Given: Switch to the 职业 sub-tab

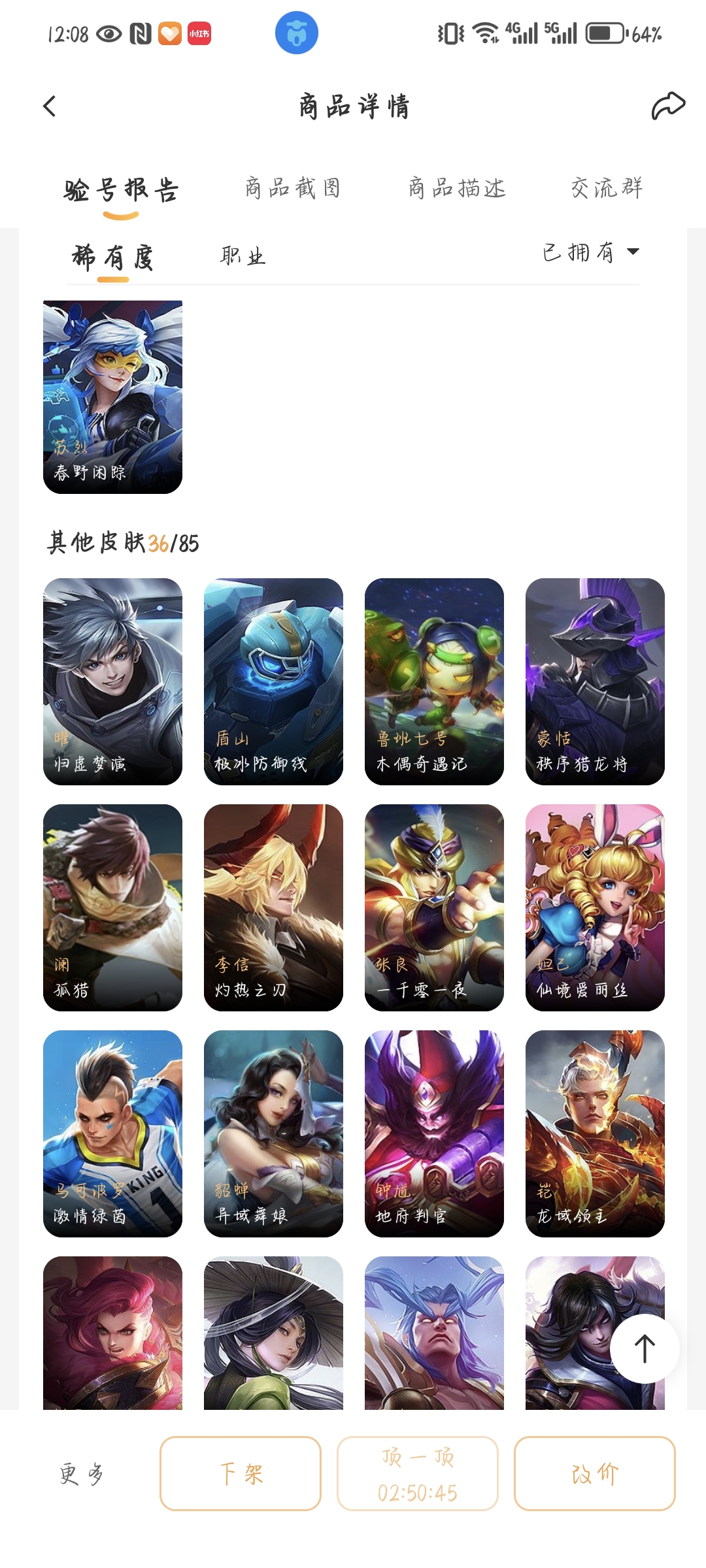Looking at the screenshot, I should (x=243, y=256).
